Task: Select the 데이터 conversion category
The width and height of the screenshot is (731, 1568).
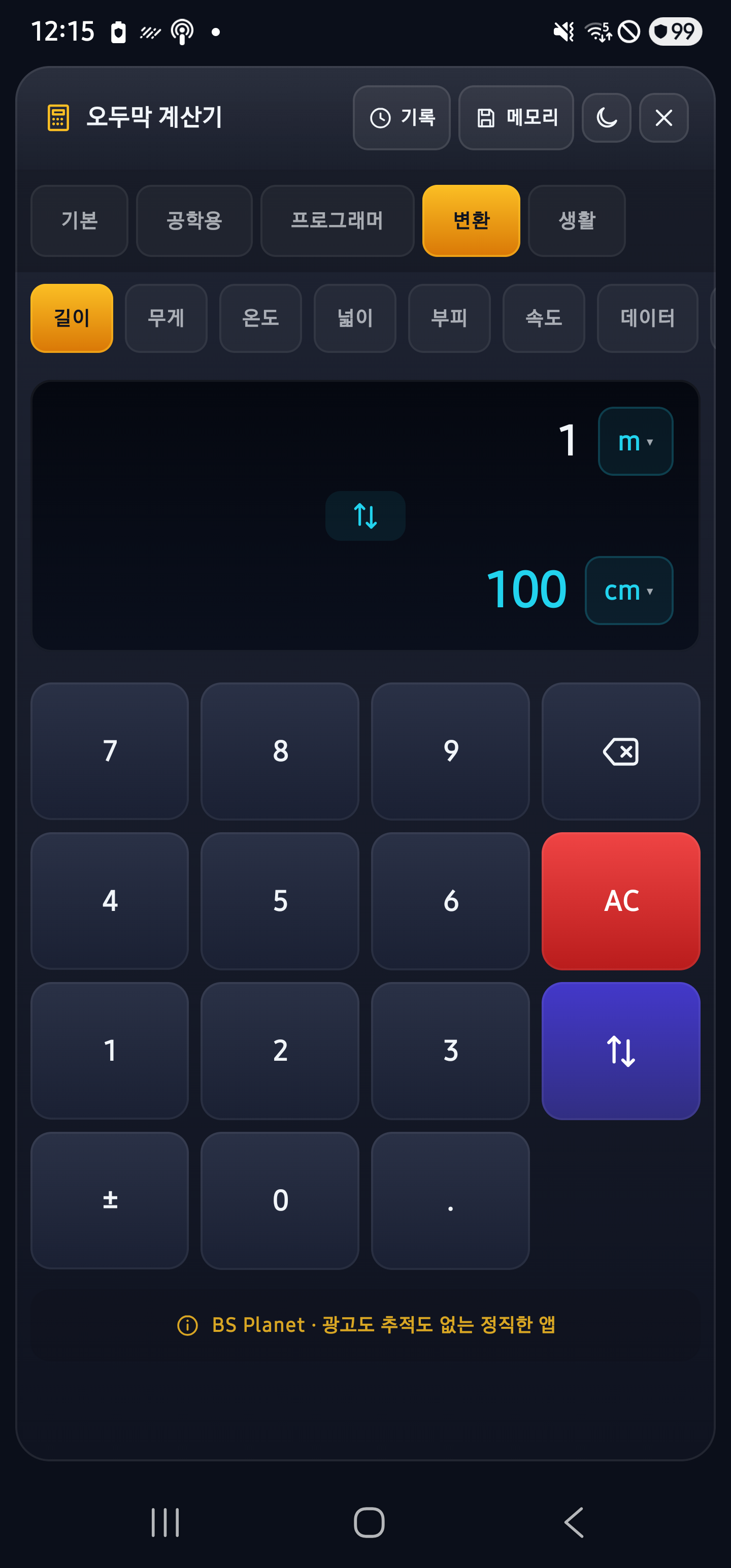Action: tap(647, 318)
